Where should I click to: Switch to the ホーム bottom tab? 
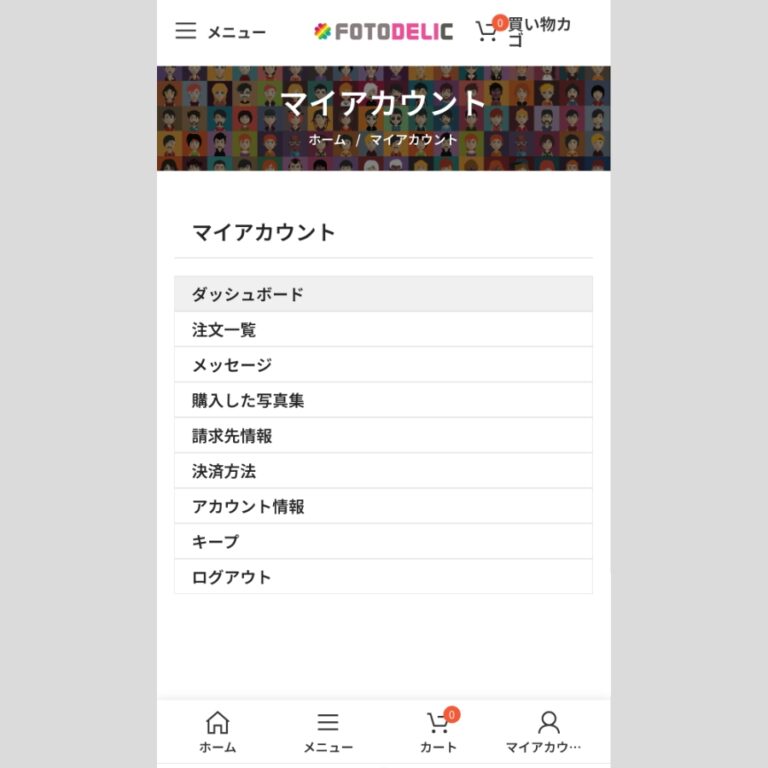pyautogui.click(x=217, y=732)
